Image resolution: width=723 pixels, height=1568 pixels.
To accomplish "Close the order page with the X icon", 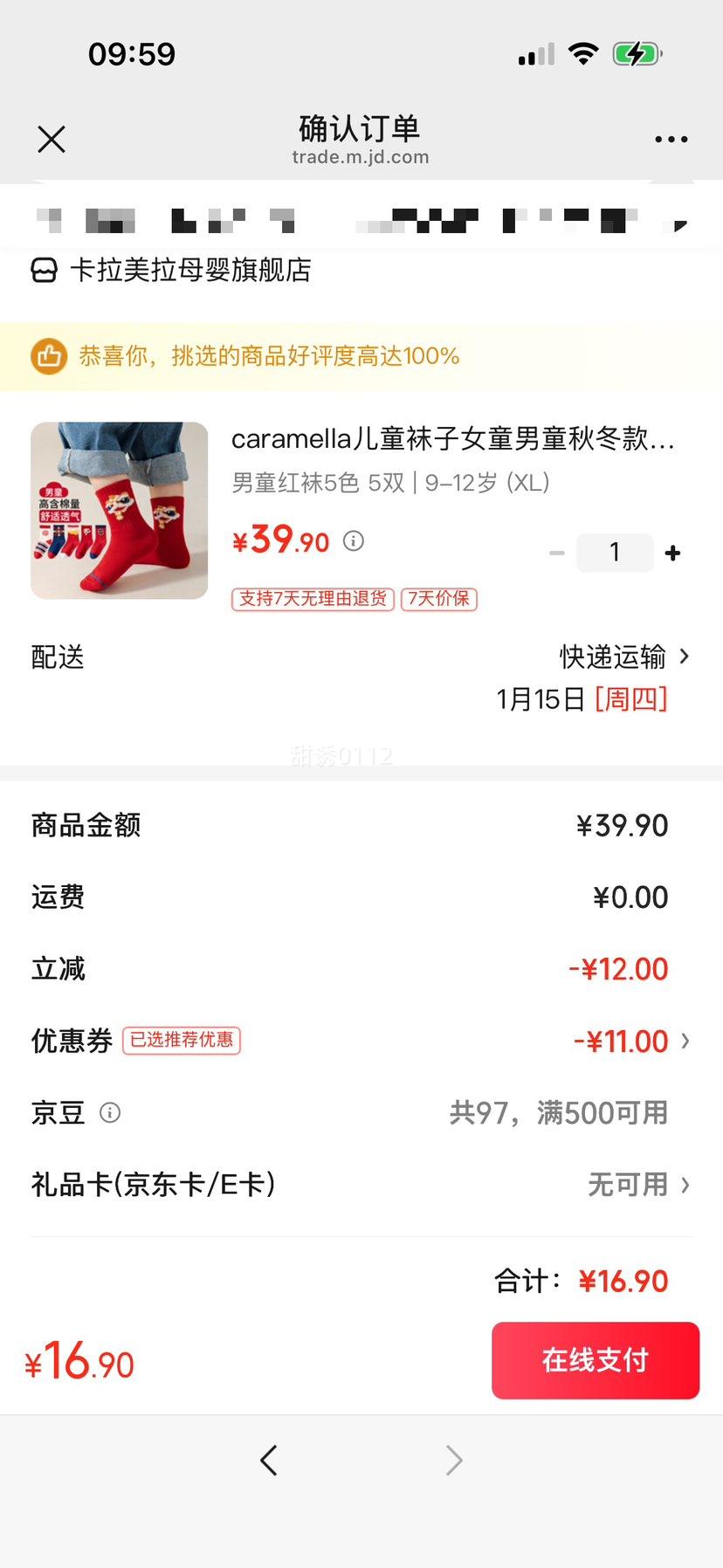I will [x=51, y=139].
